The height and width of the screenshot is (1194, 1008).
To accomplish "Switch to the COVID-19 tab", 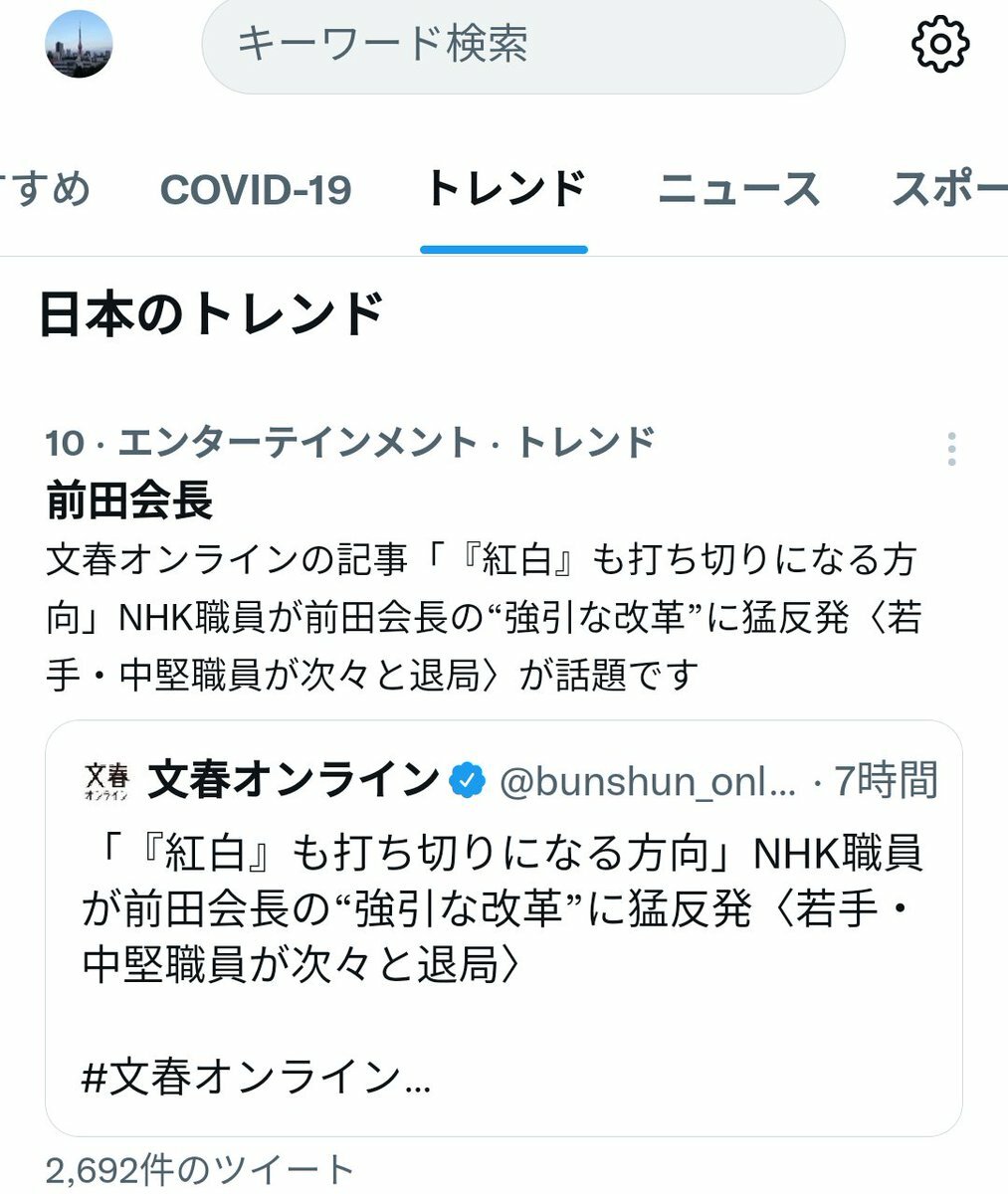I will (256, 189).
